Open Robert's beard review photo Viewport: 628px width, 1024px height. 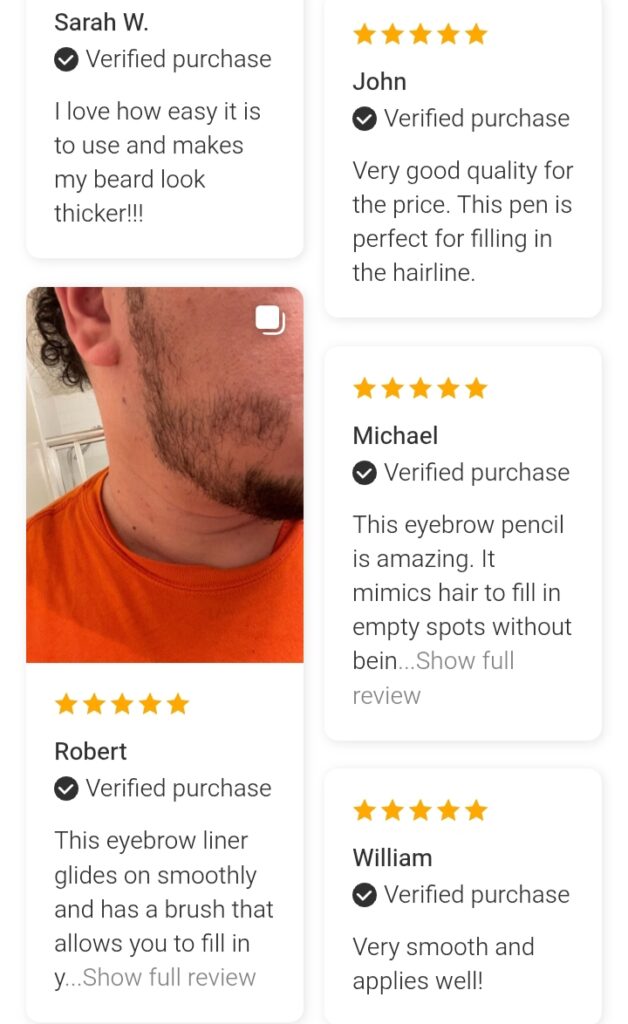pos(165,474)
